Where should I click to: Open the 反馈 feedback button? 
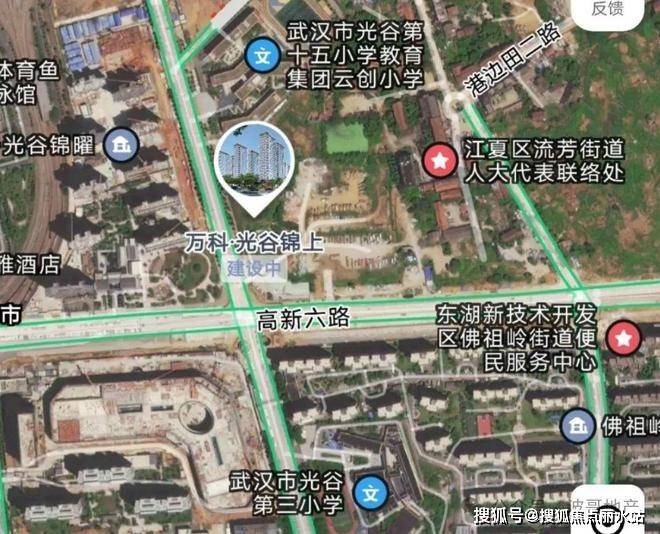608,11
